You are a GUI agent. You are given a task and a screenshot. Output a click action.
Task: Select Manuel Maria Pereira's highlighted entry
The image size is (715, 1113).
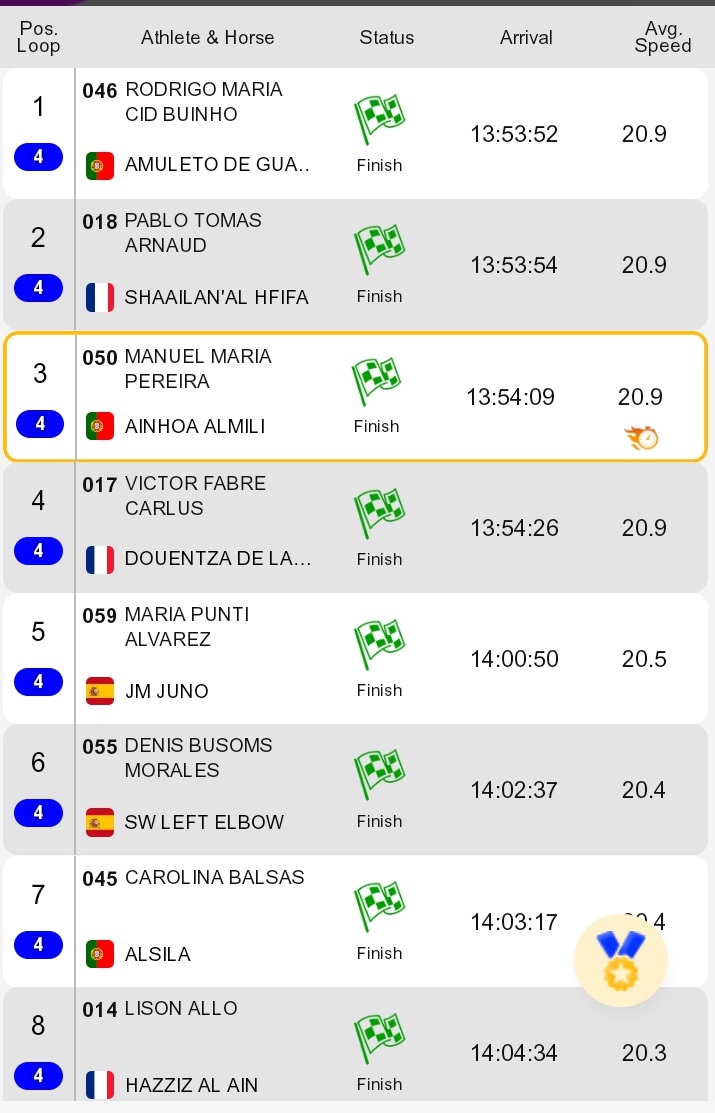[355, 396]
